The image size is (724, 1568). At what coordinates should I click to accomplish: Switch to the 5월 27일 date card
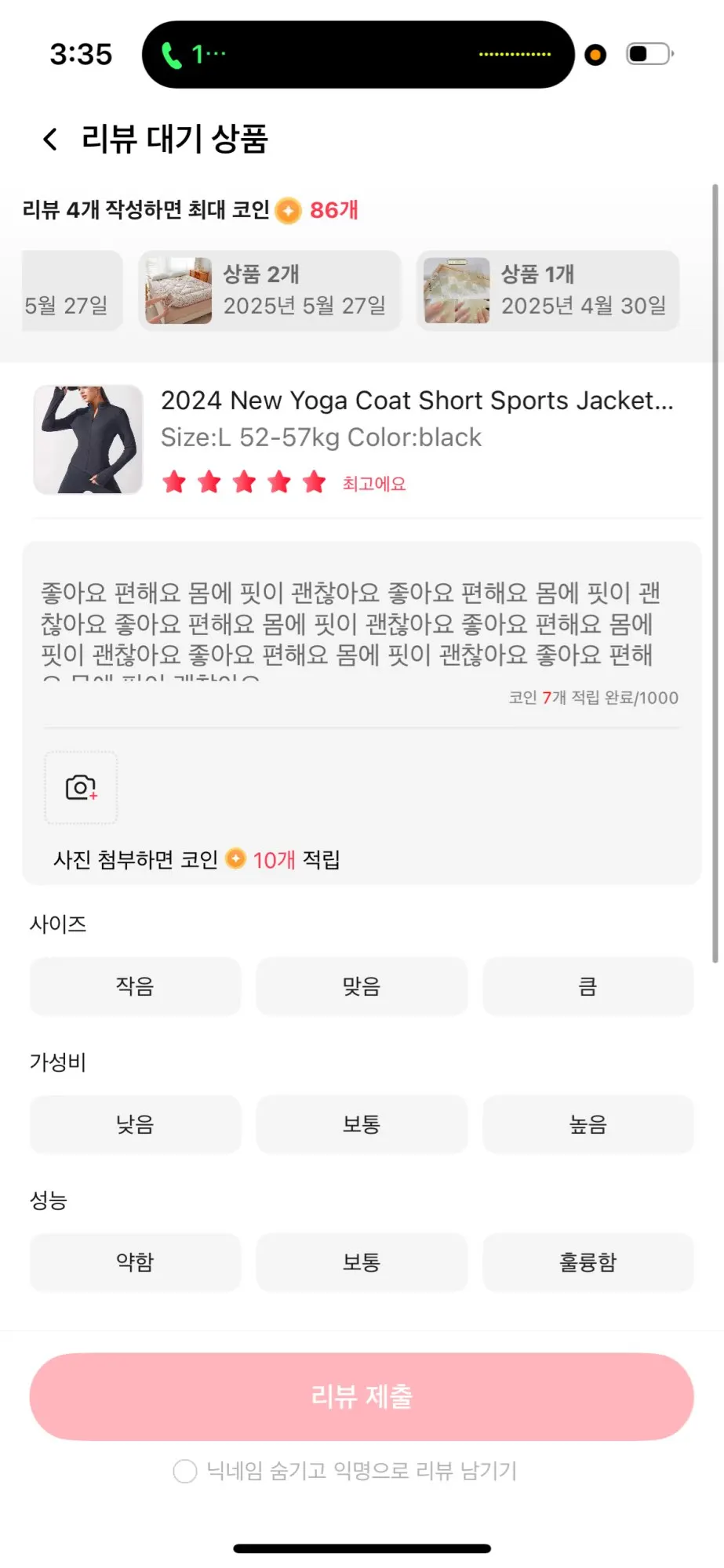71,290
